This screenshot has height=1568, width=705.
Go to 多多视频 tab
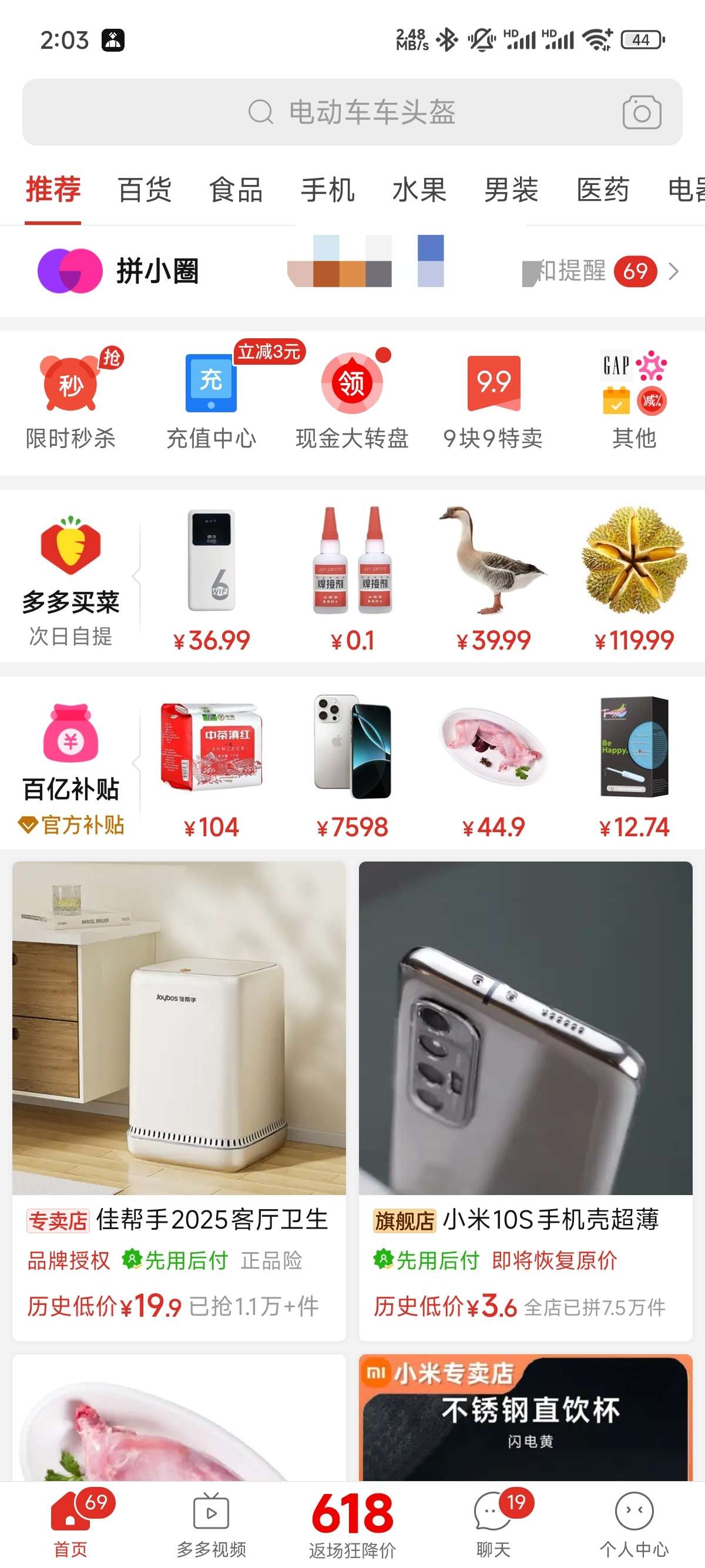coord(211,1525)
